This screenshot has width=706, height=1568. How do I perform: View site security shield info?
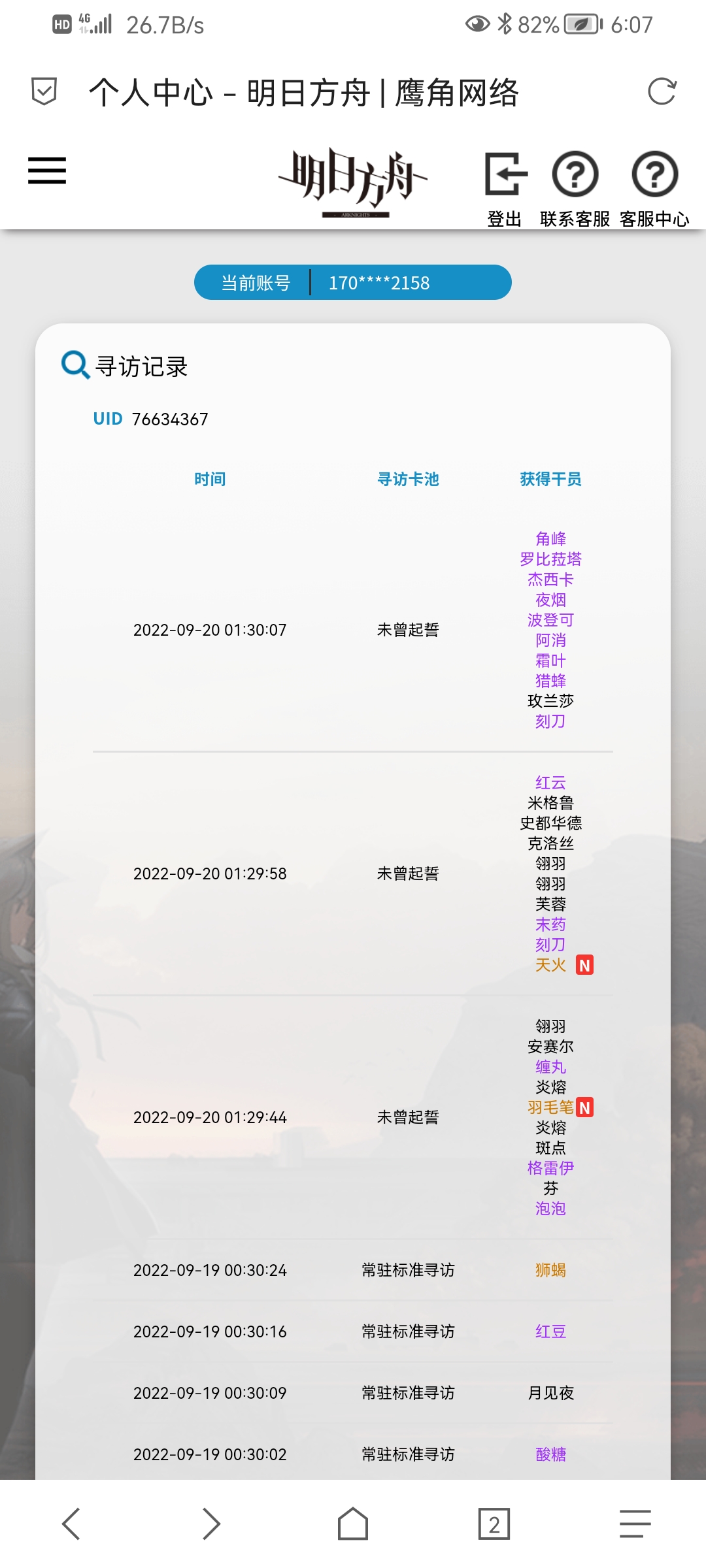(44, 91)
